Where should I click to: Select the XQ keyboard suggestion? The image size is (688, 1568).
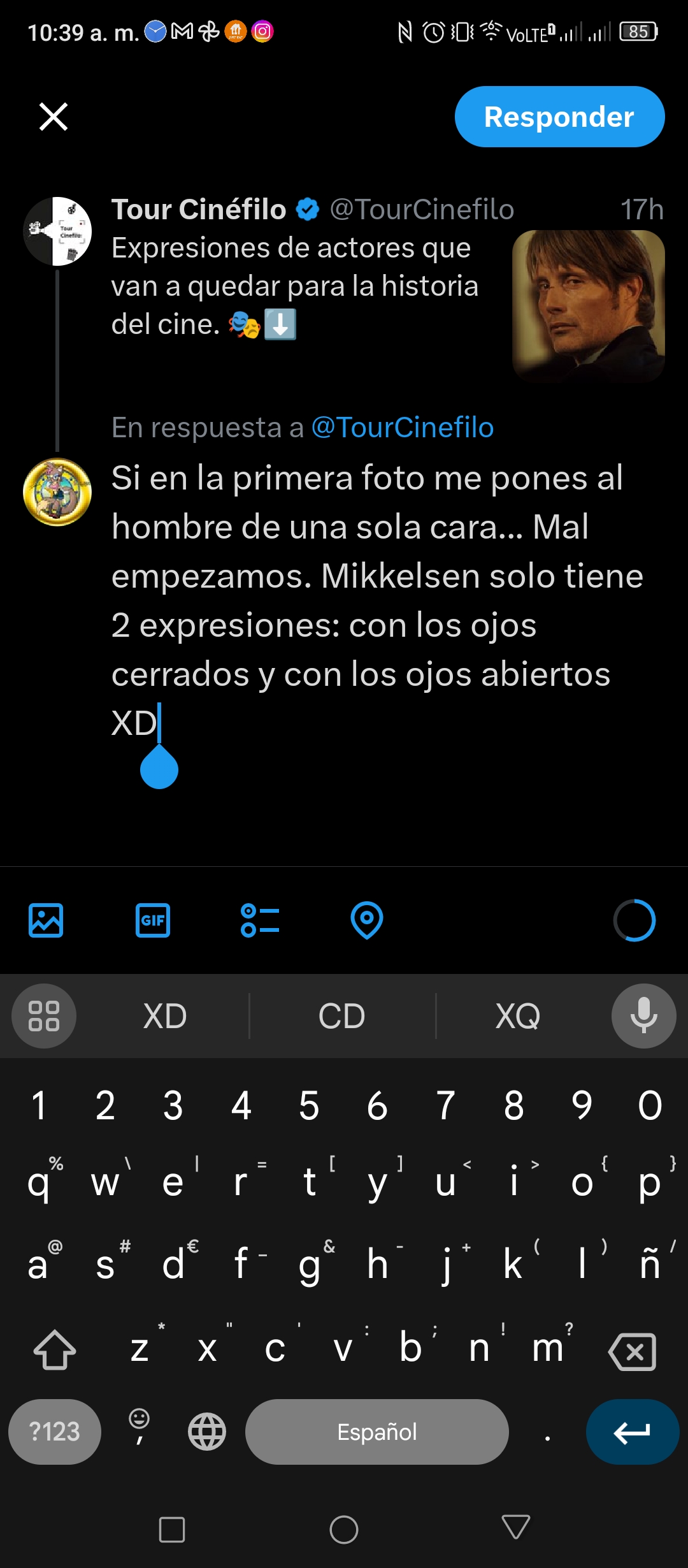click(x=518, y=1016)
